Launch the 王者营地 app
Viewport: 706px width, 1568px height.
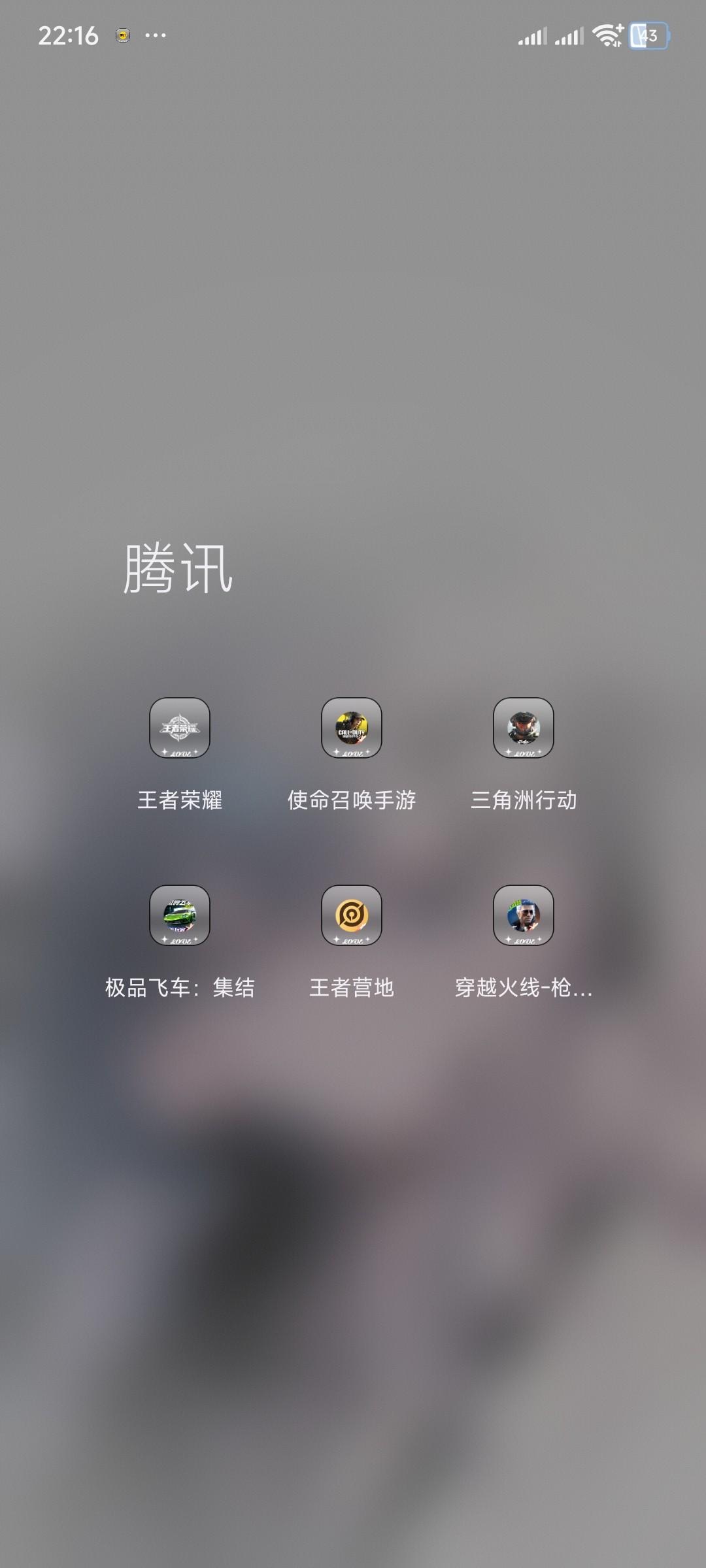point(352,915)
